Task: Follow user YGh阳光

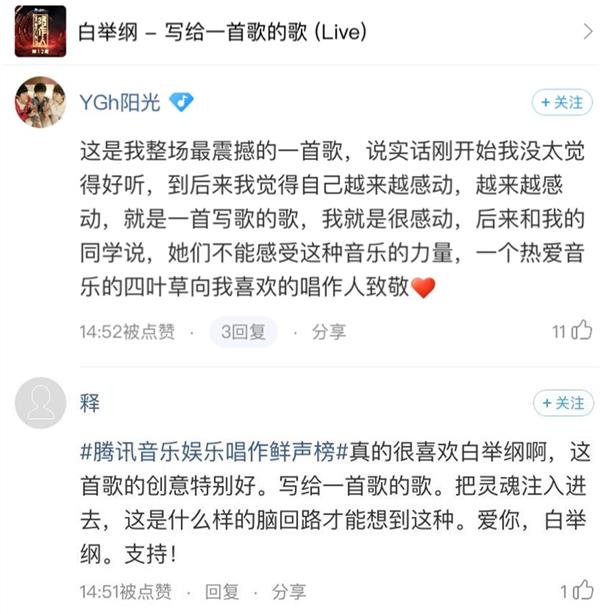Action: coord(561,102)
